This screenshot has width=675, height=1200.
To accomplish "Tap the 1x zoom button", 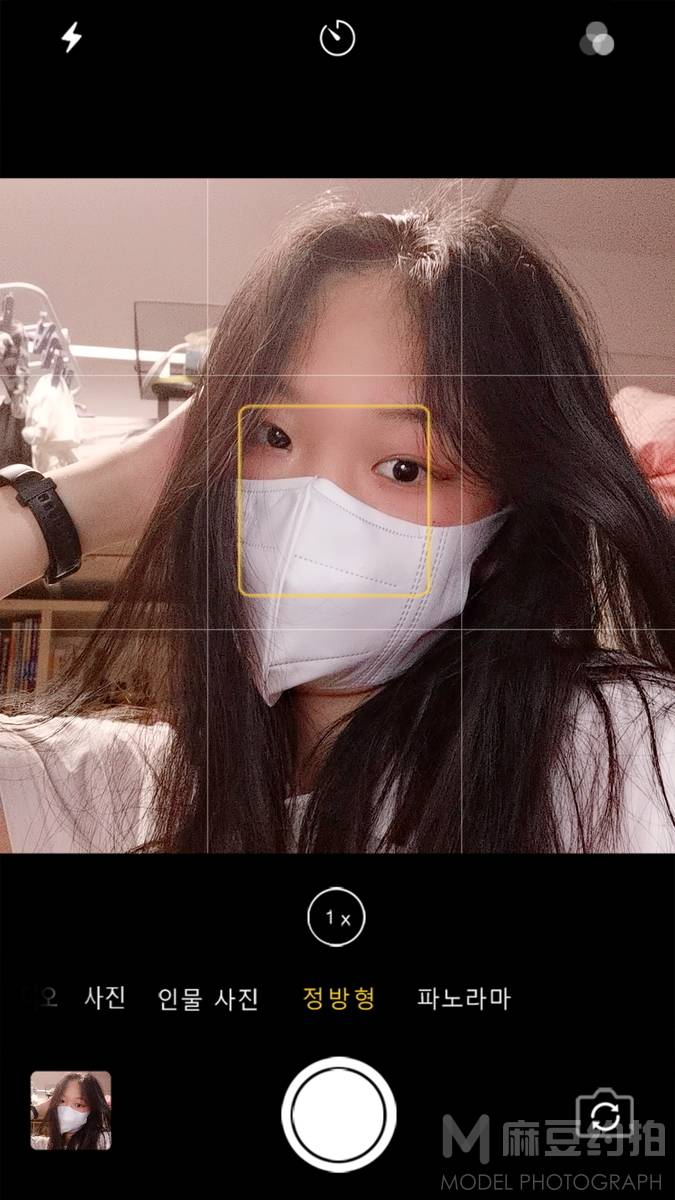I will tap(337, 917).
